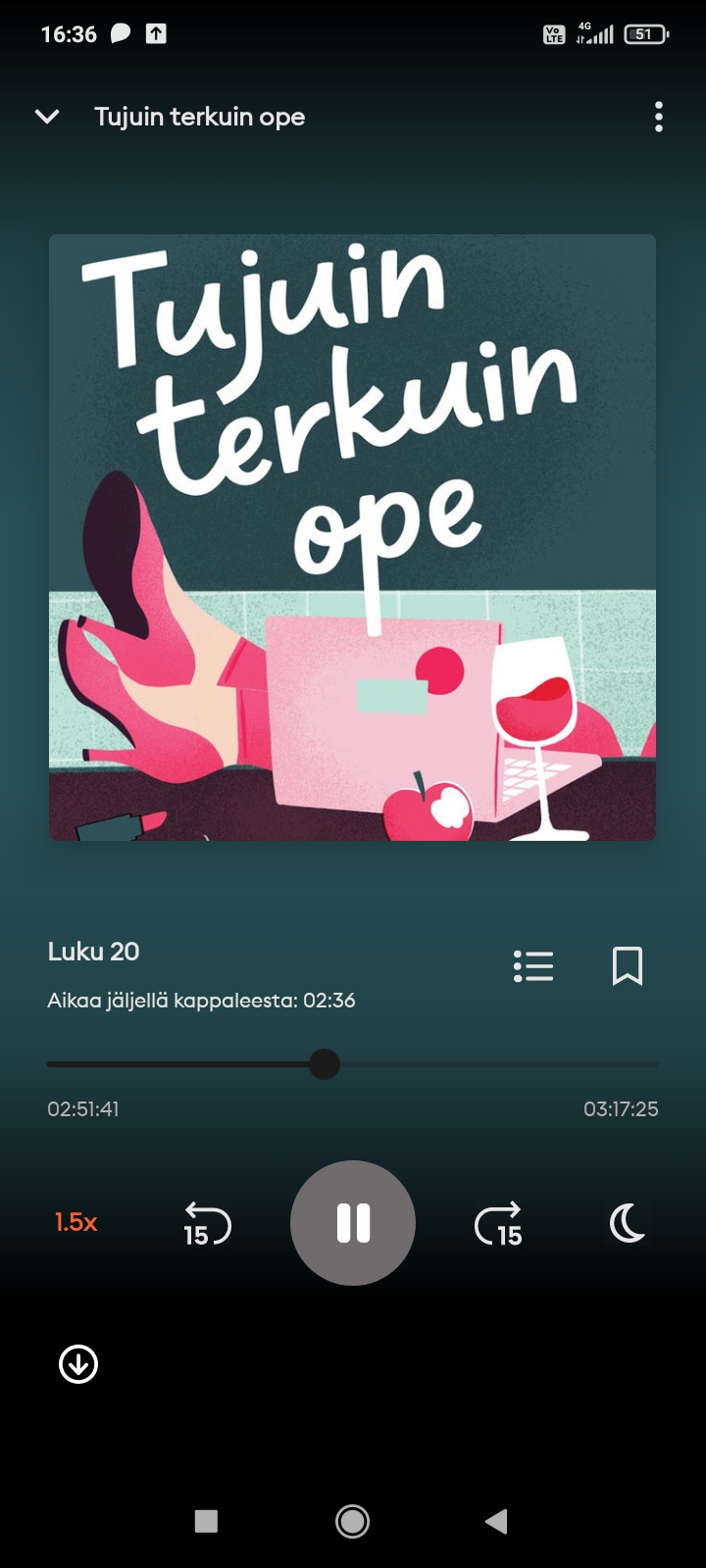Go back using the system back button
706x1568 pixels.
pyautogui.click(x=496, y=1521)
